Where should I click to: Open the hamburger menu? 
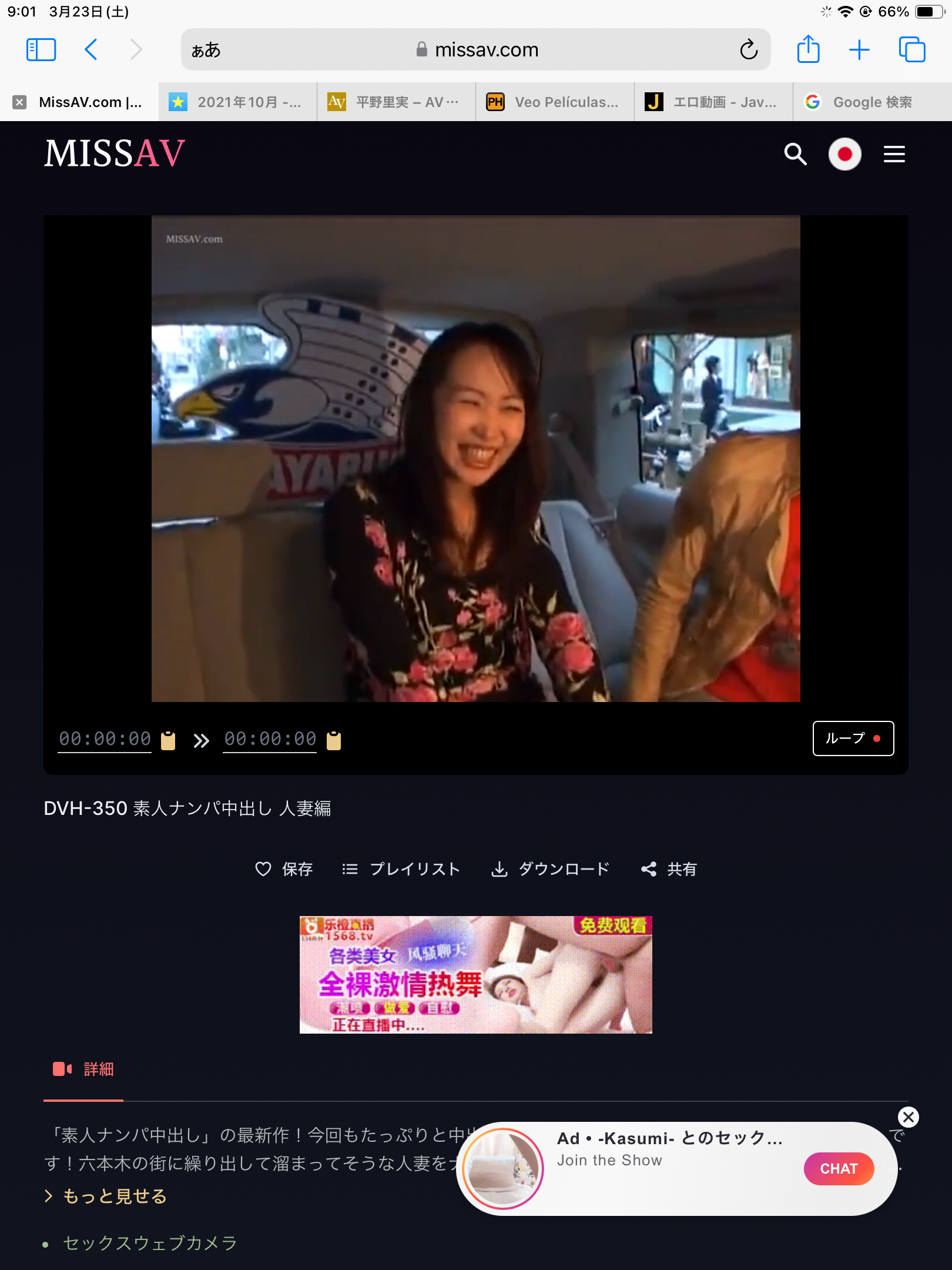click(894, 154)
